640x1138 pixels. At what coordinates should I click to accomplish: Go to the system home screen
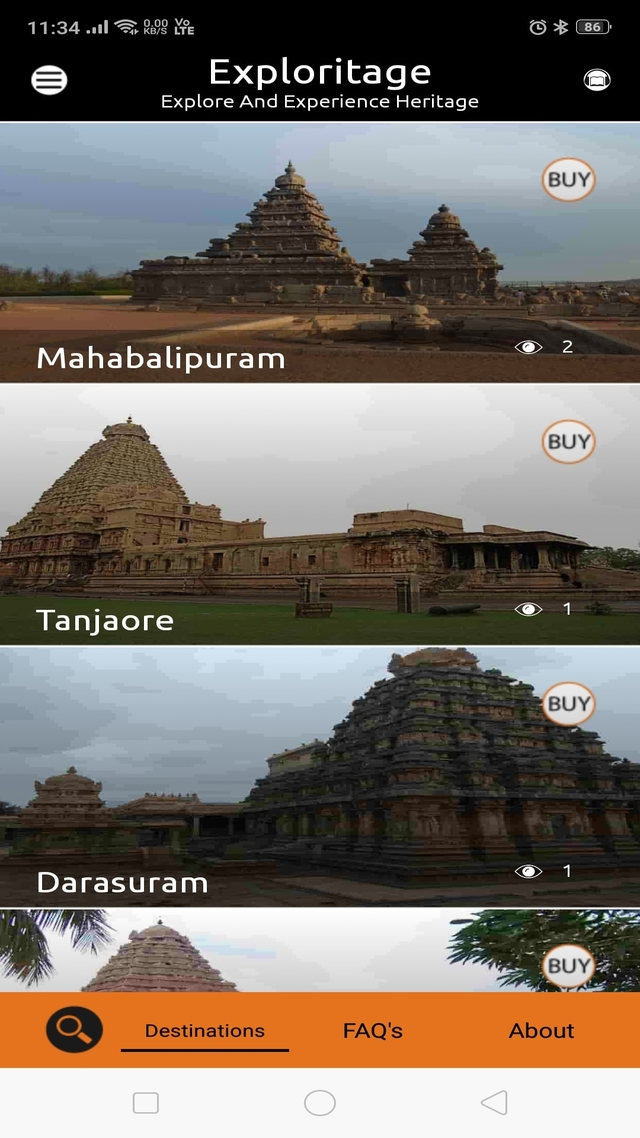point(320,1103)
